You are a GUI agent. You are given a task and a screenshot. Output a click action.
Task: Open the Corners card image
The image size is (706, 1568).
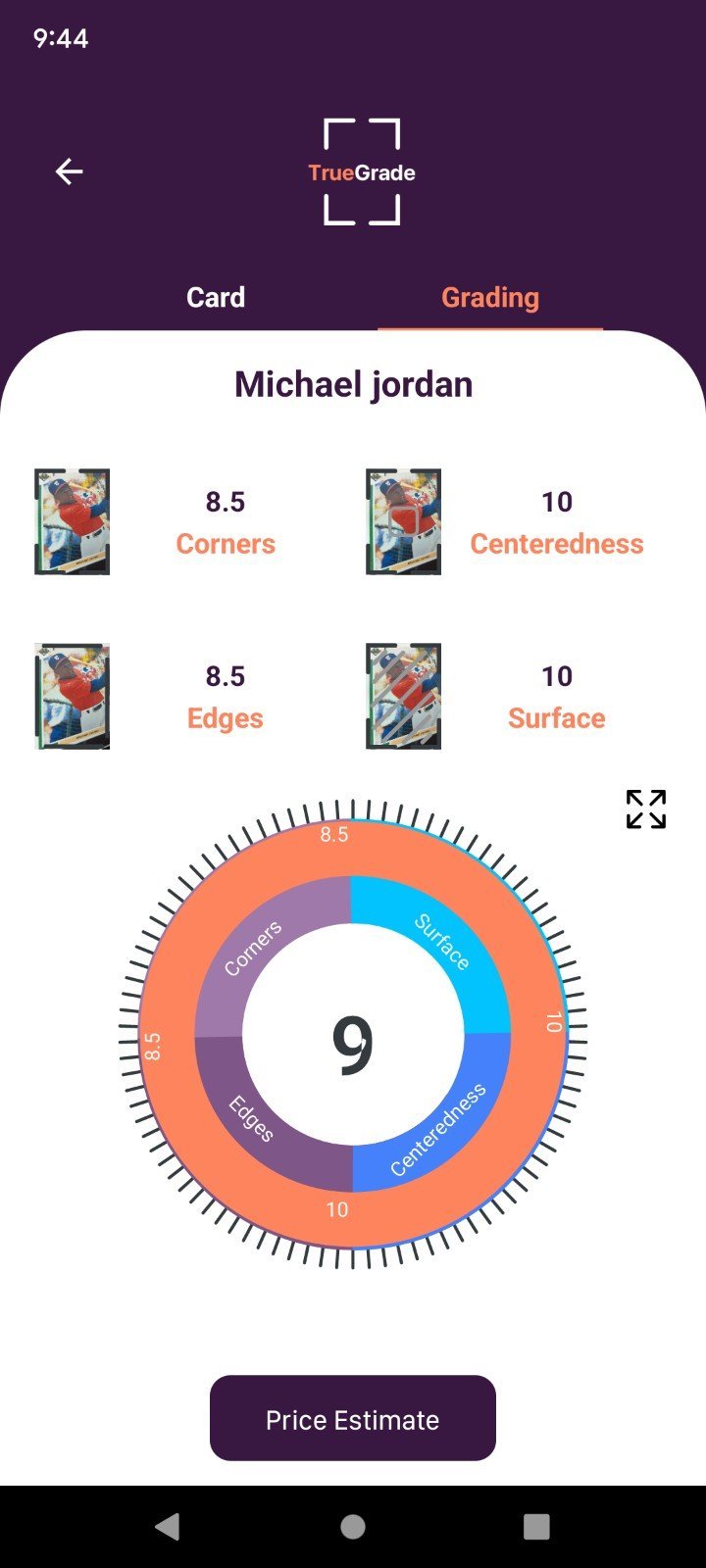(x=72, y=521)
